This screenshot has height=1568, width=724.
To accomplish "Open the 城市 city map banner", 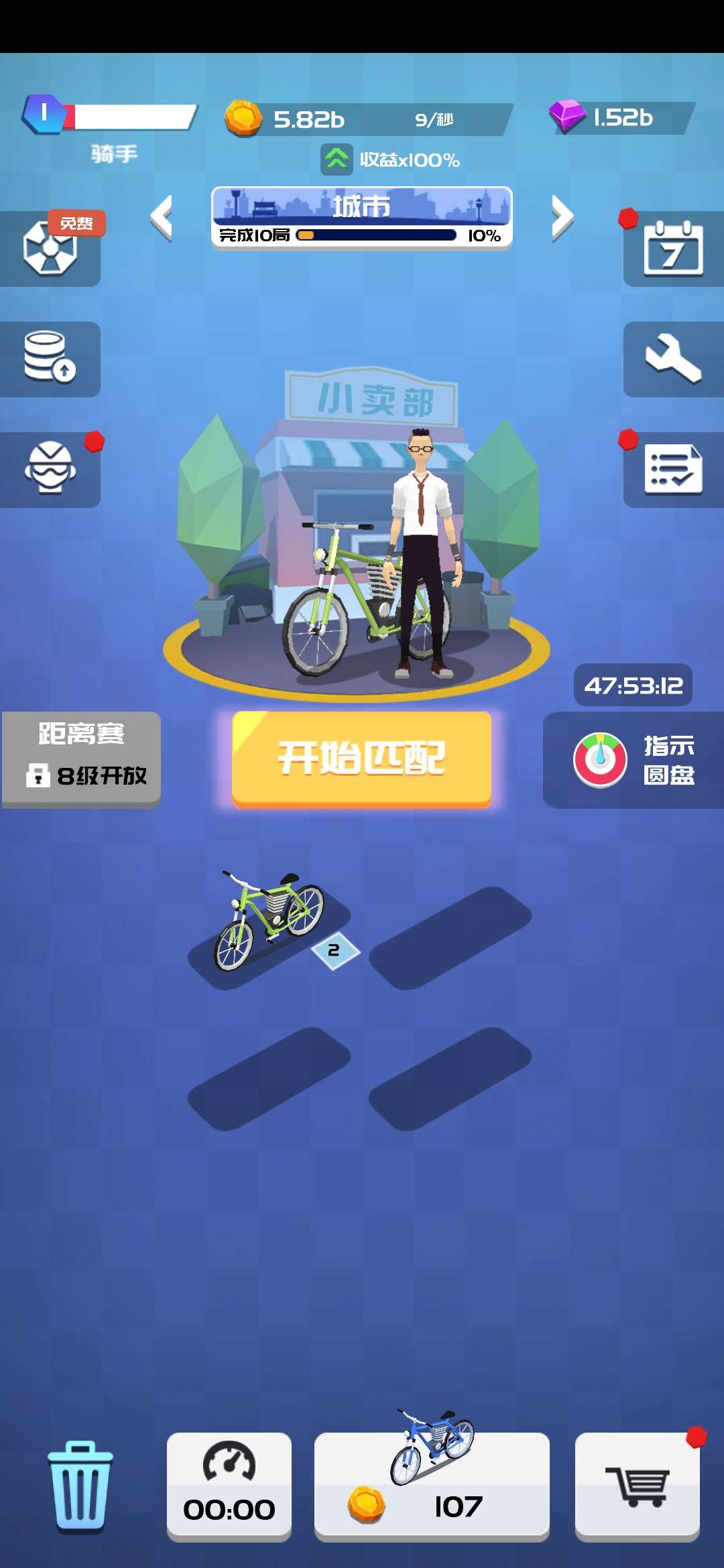I will (361, 218).
